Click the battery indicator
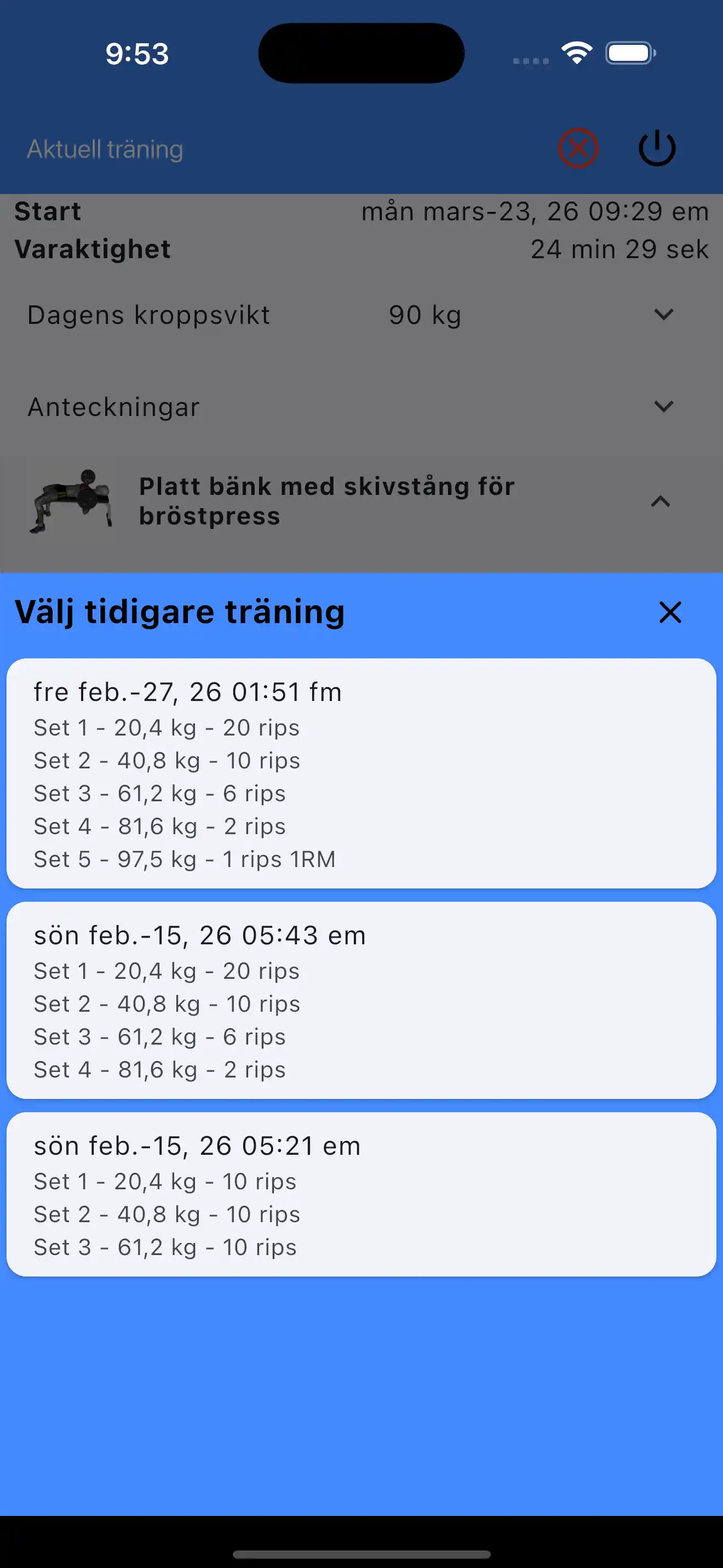This screenshot has width=723, height=1568. [628, 53]
